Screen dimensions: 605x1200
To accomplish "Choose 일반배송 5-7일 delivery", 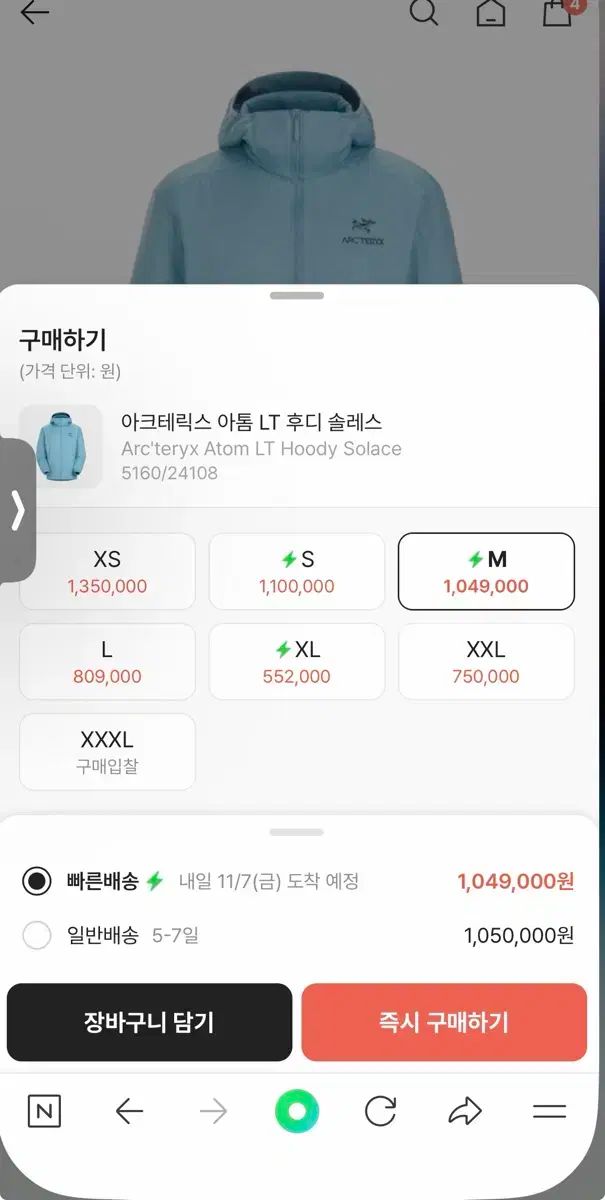I will pyautogui.click(x=38, y=935).
